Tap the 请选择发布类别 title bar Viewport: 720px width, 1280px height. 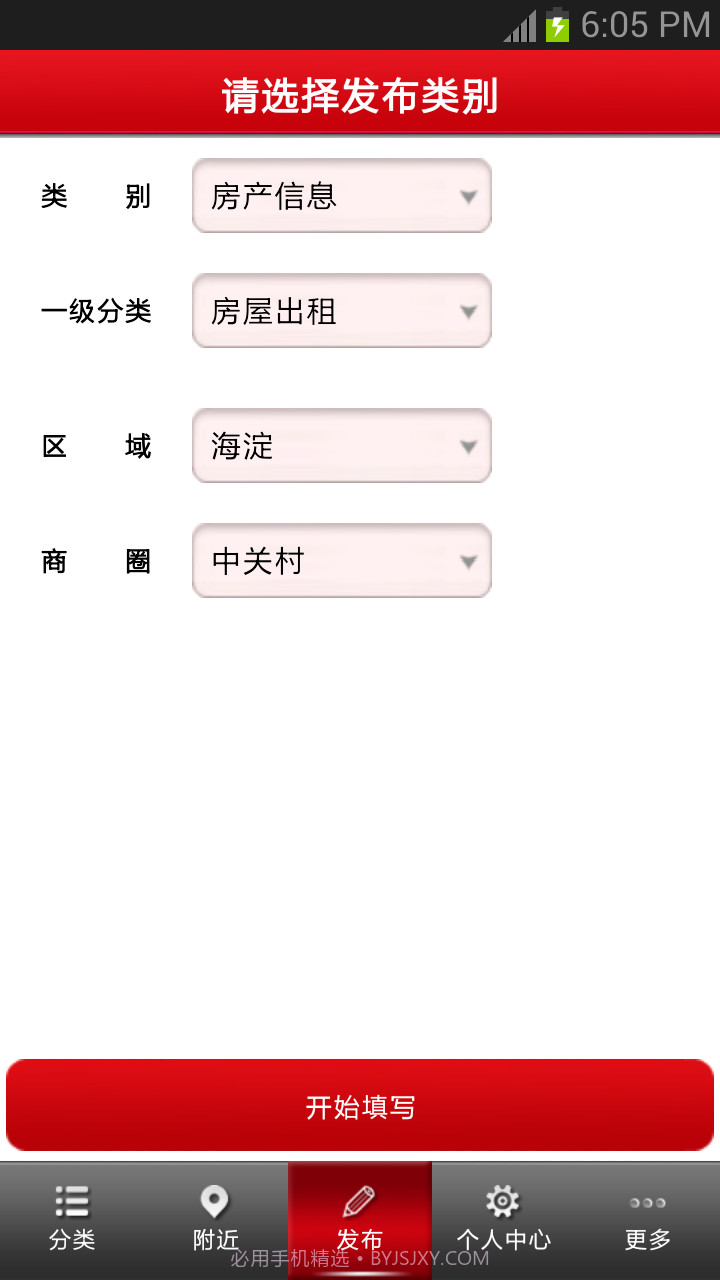[x=360, y=97]
